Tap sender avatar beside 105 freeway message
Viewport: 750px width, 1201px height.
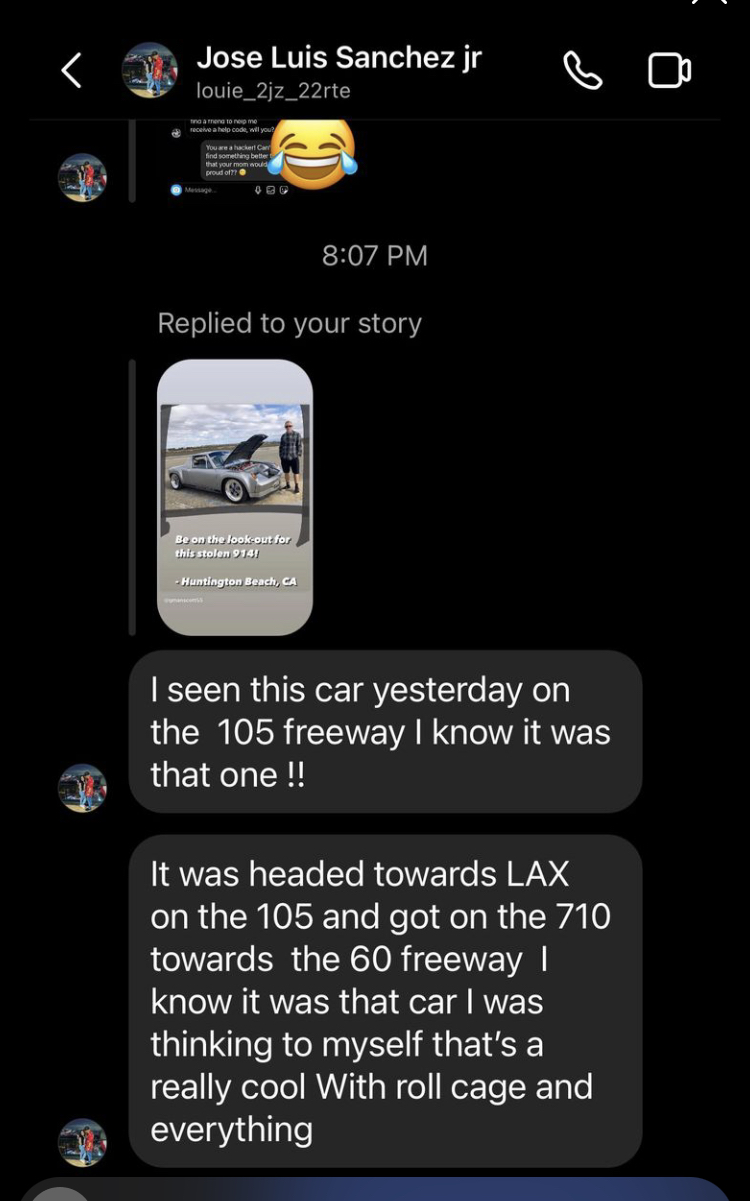pyautogui.click(x=83, y=787)
